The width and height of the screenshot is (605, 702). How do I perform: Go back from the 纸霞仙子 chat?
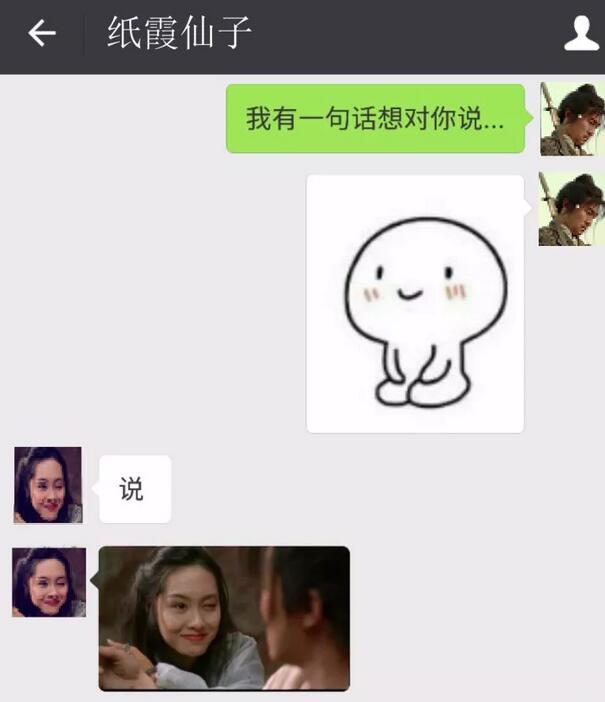pos(41,34)
